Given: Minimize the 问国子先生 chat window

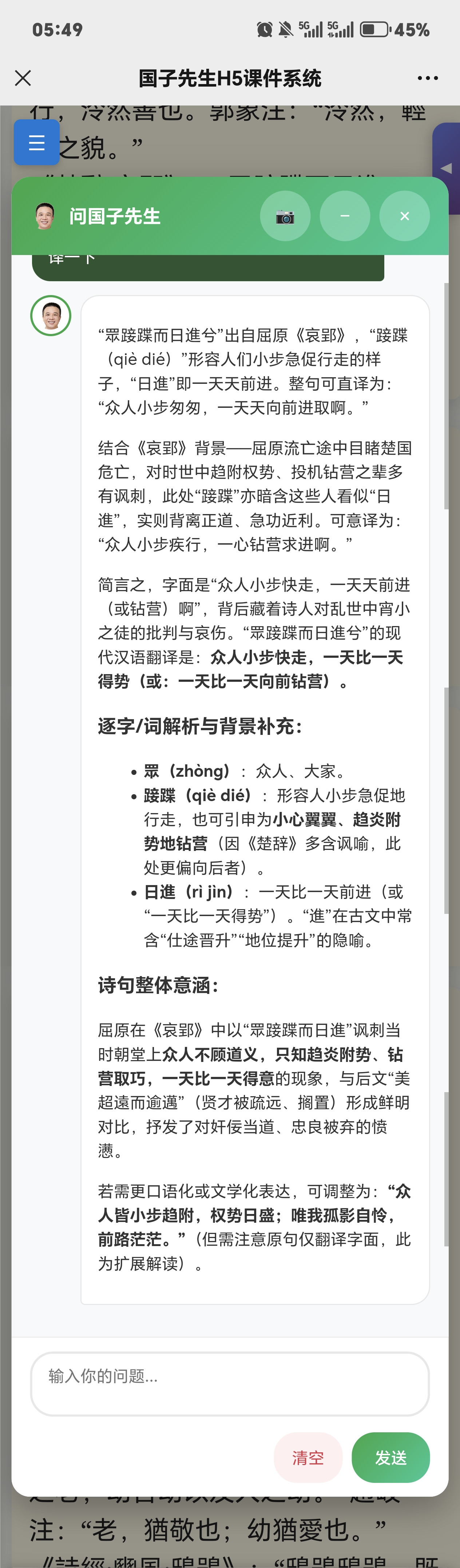Looking at the screenshot, I should [344, 216].
